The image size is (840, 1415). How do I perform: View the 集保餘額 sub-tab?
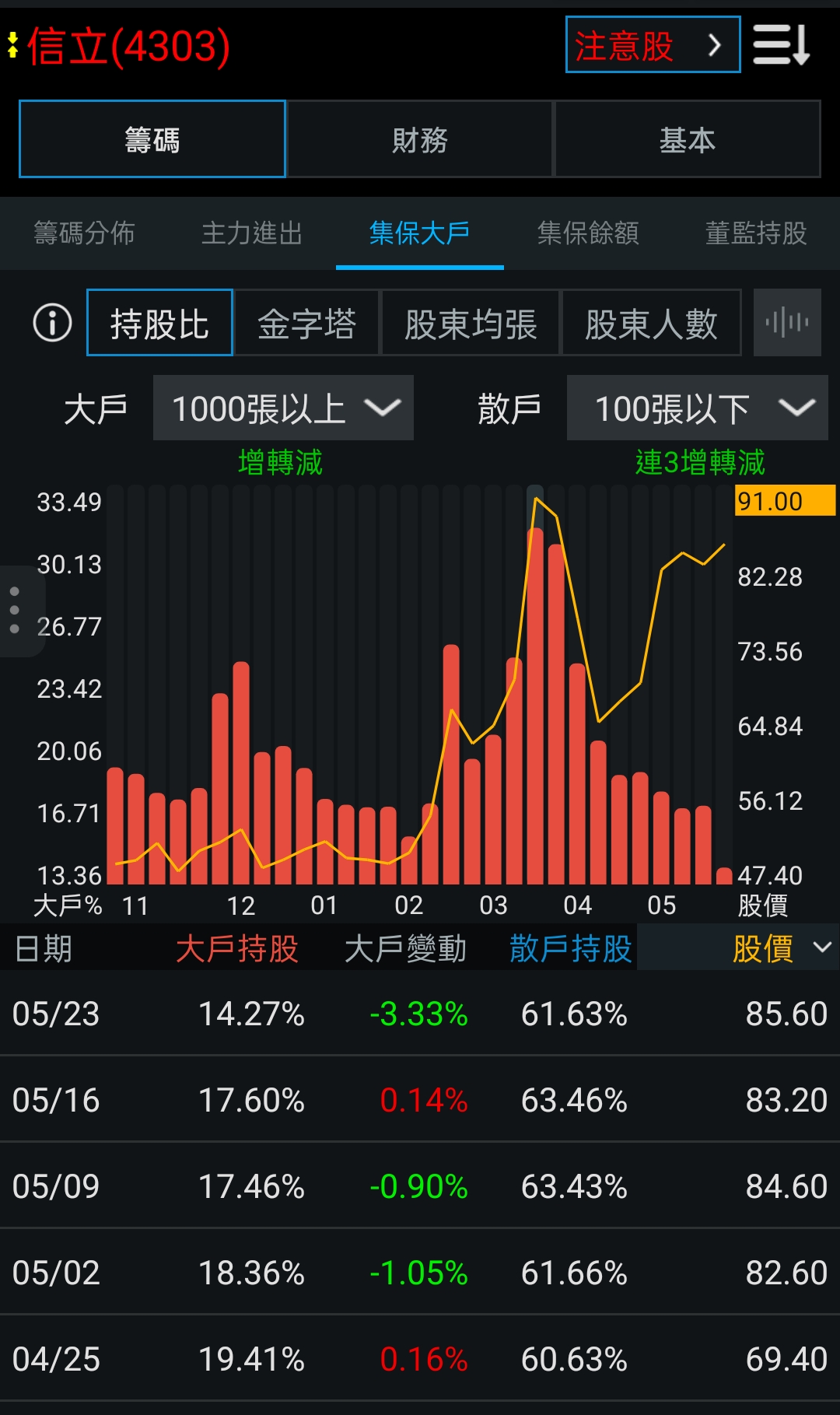[x=588, y=233]
